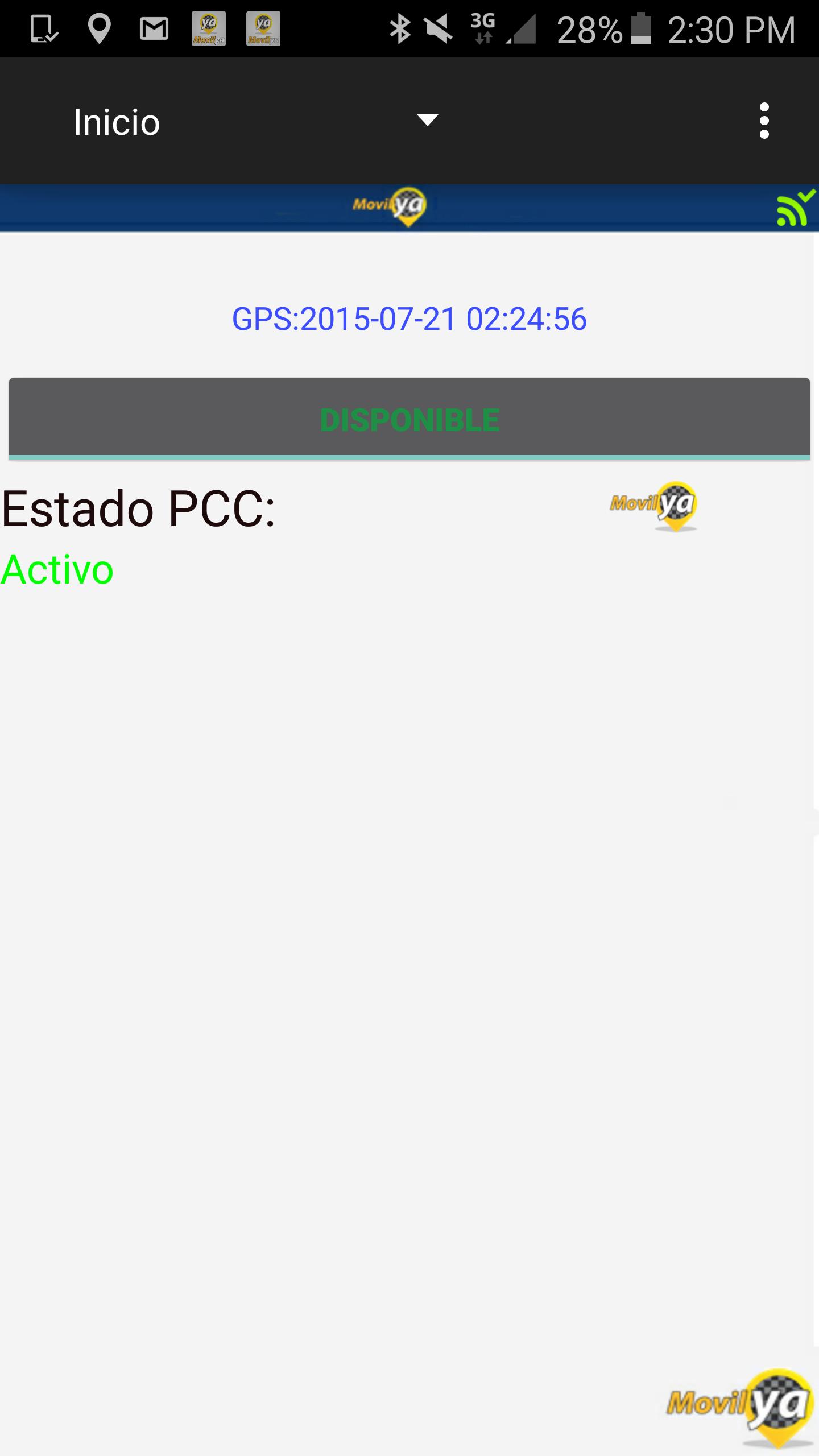The height and width of the screenshot is (1456, 819).
Task: Open the overflow menu
Action: tap(764, 121)
